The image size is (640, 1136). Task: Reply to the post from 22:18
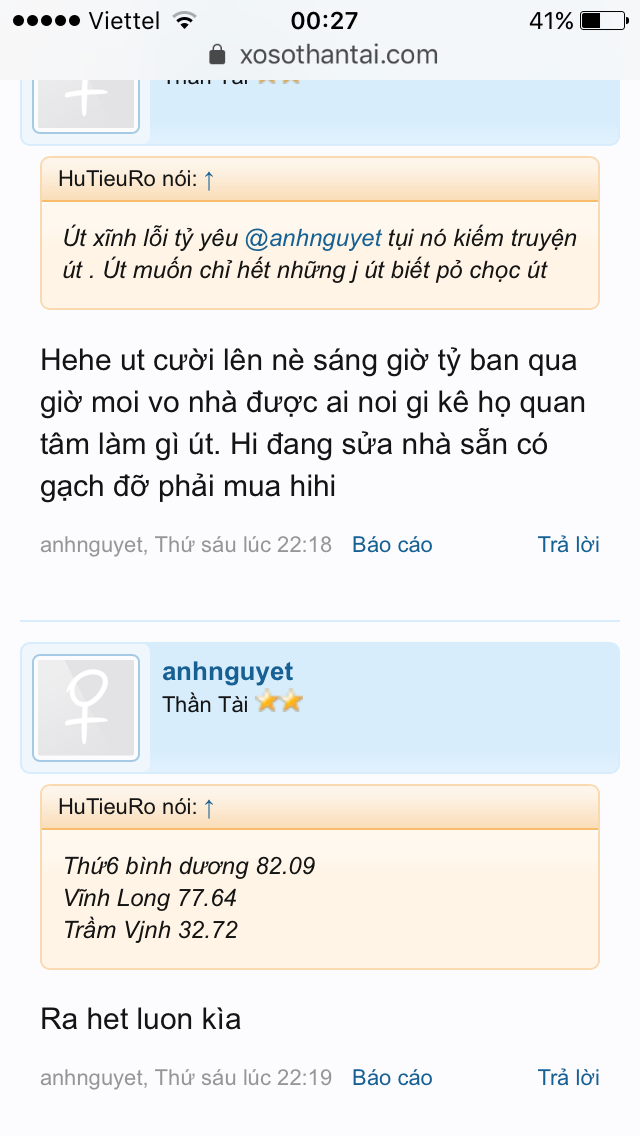(568, 545)
